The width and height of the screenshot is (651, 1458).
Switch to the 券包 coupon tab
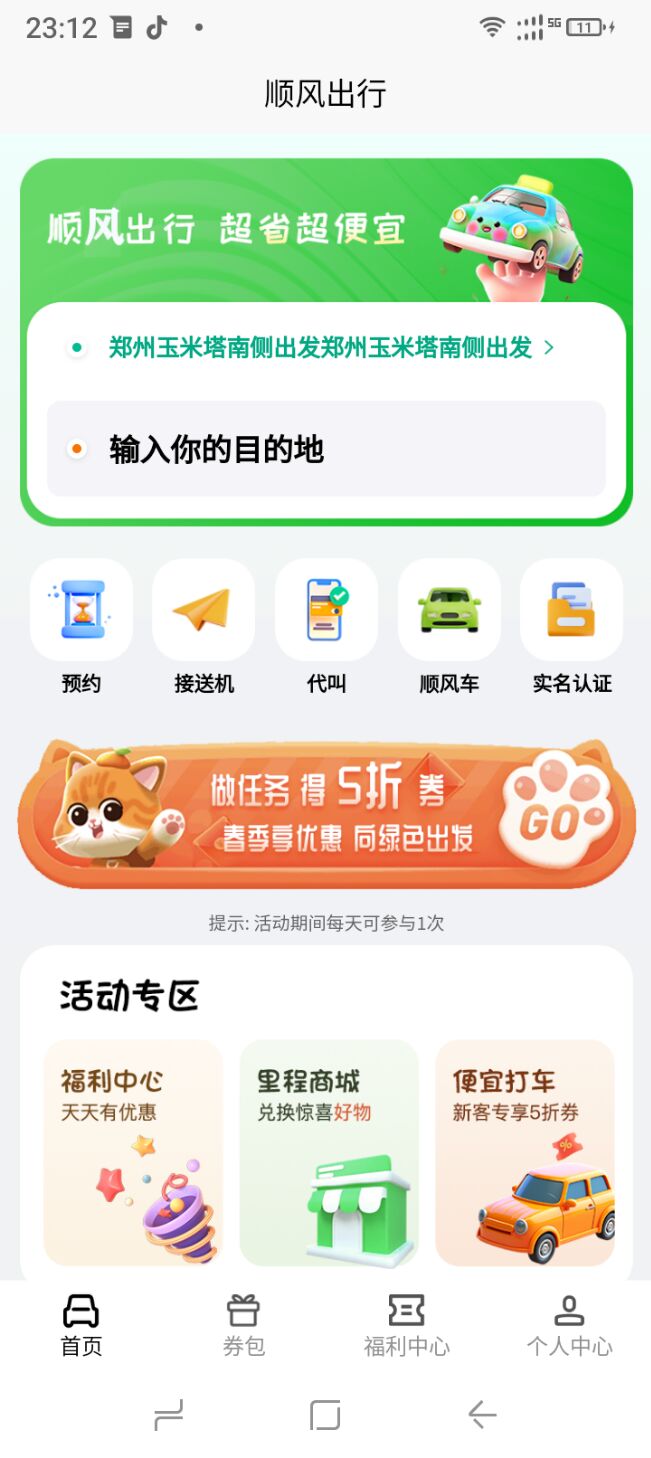coord(243,1325)
